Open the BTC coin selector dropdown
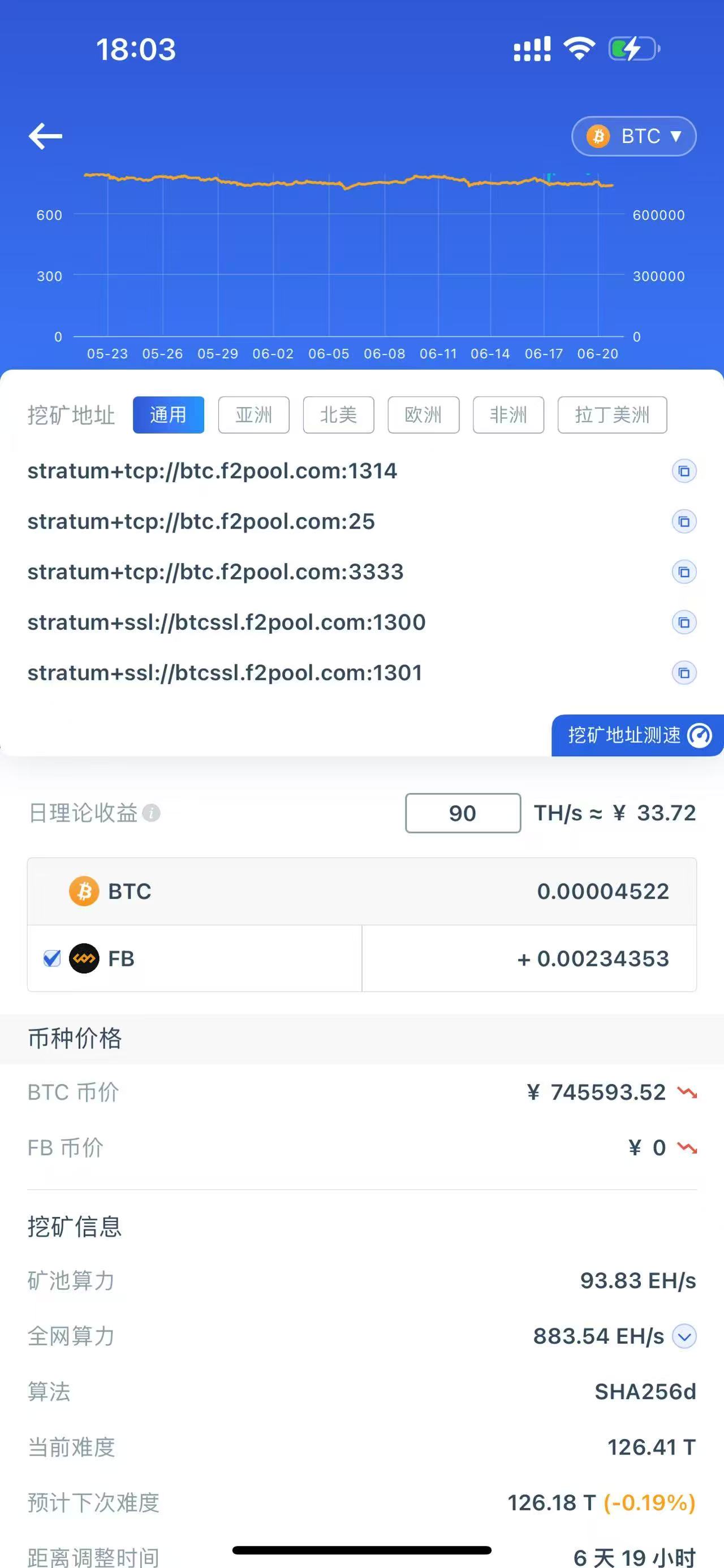Image resolution: width=724 pixels, height=1568 pixels. pos(634,136)
